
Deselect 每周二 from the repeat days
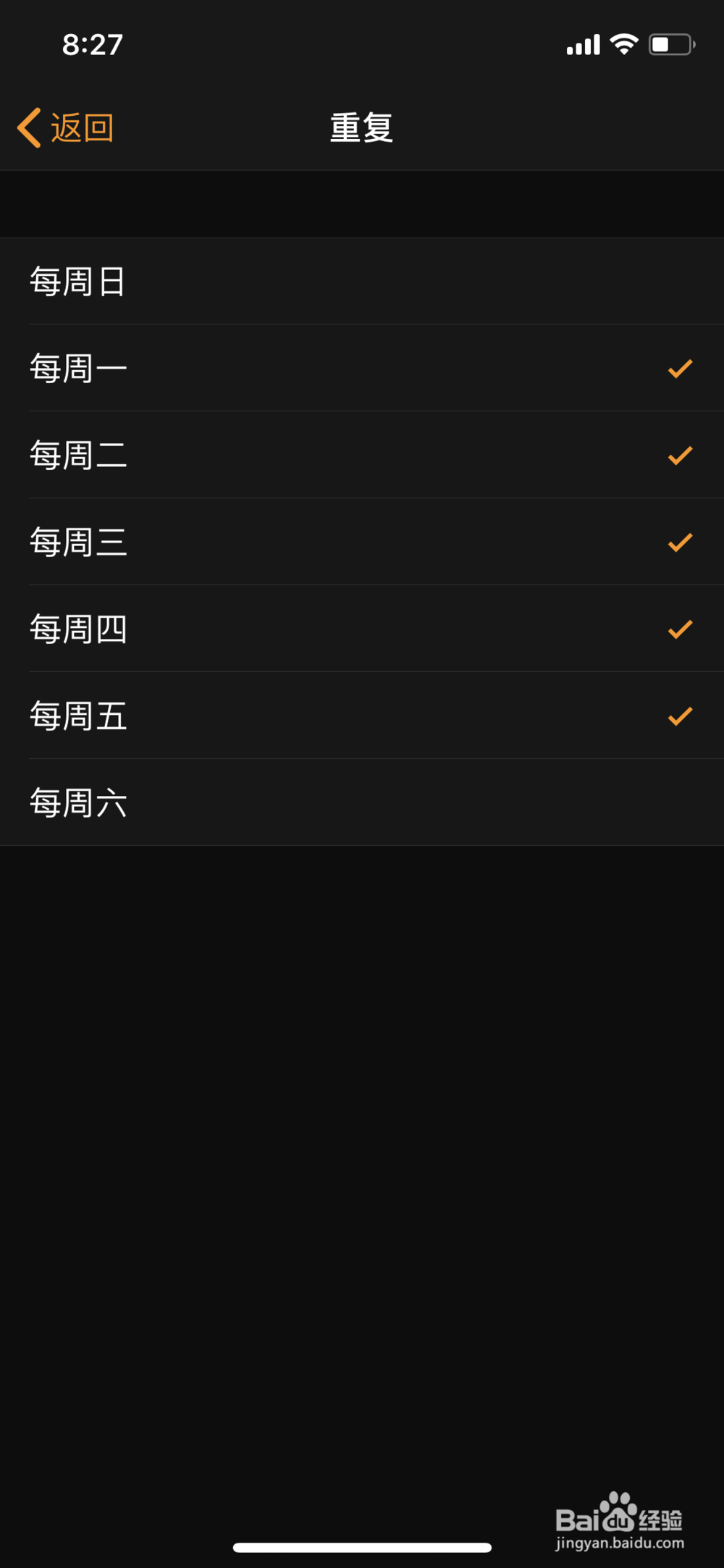pyautogui.click(x=362, y=455)
